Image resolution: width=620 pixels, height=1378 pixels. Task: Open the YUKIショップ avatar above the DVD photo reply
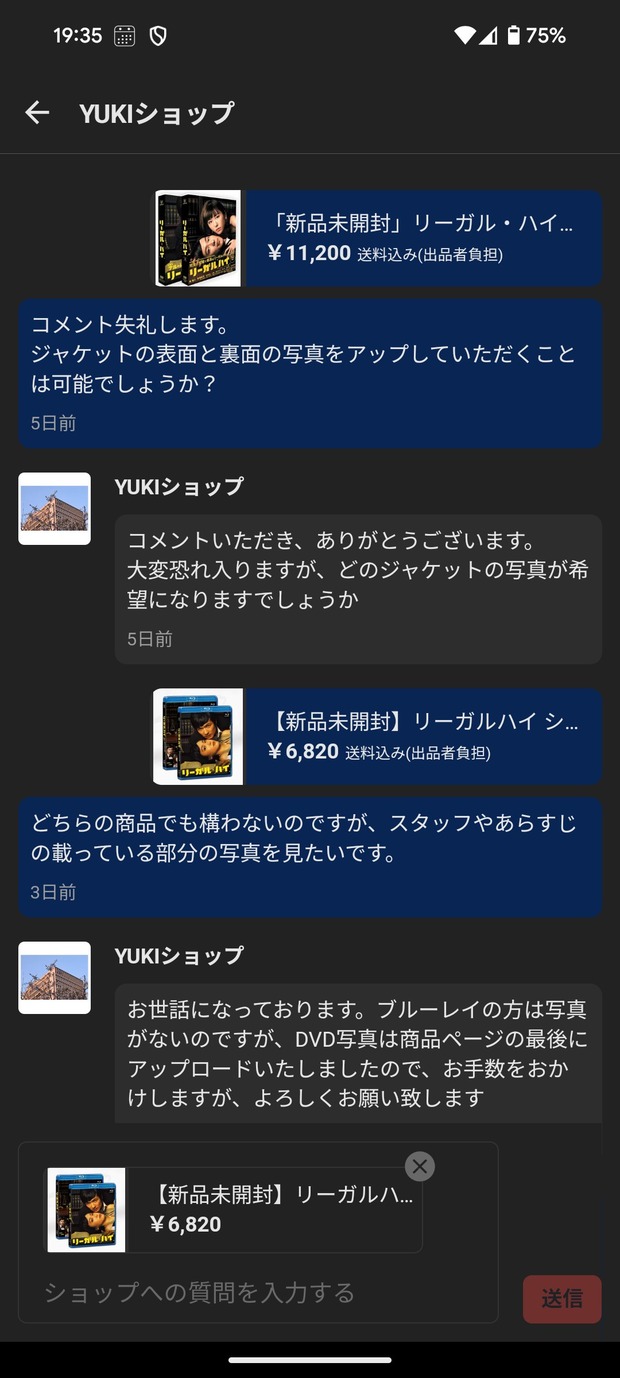tap(54, 977)
